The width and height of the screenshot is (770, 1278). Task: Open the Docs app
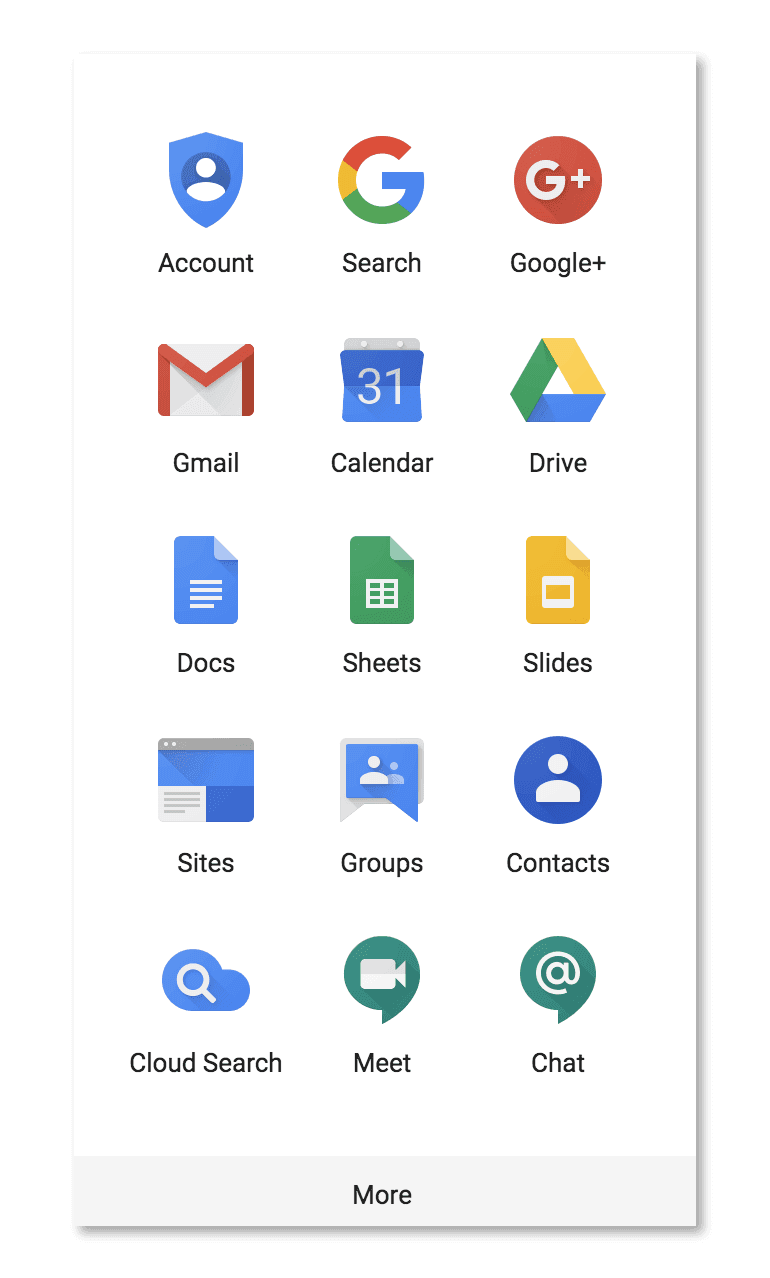point(206,581)
